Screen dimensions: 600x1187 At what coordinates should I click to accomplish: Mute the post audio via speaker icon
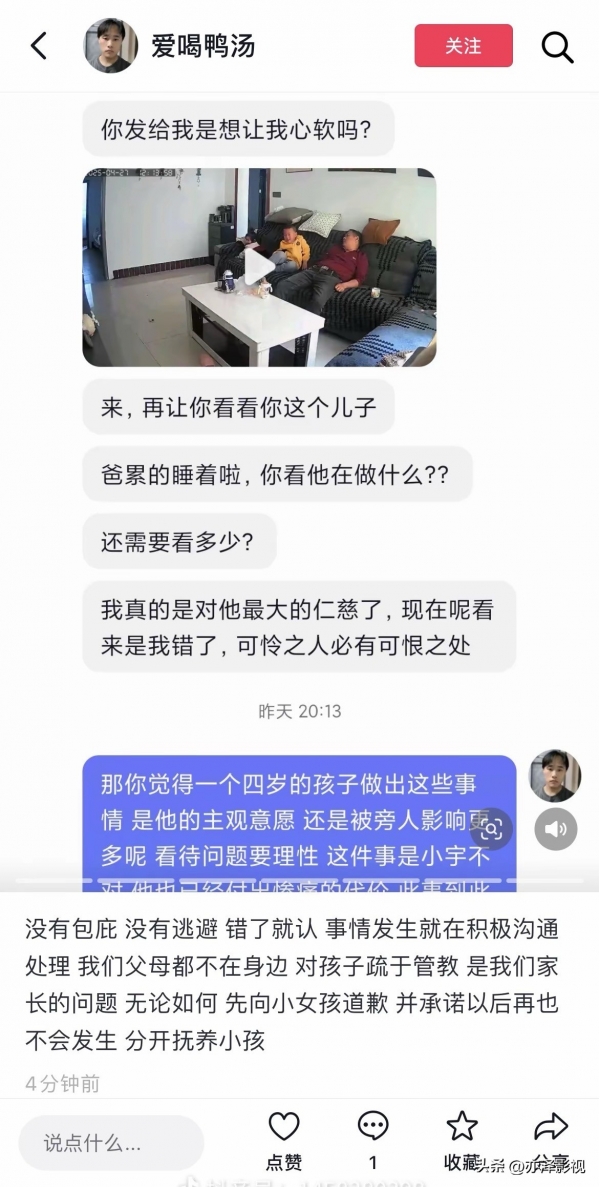[x=555, y=828]
